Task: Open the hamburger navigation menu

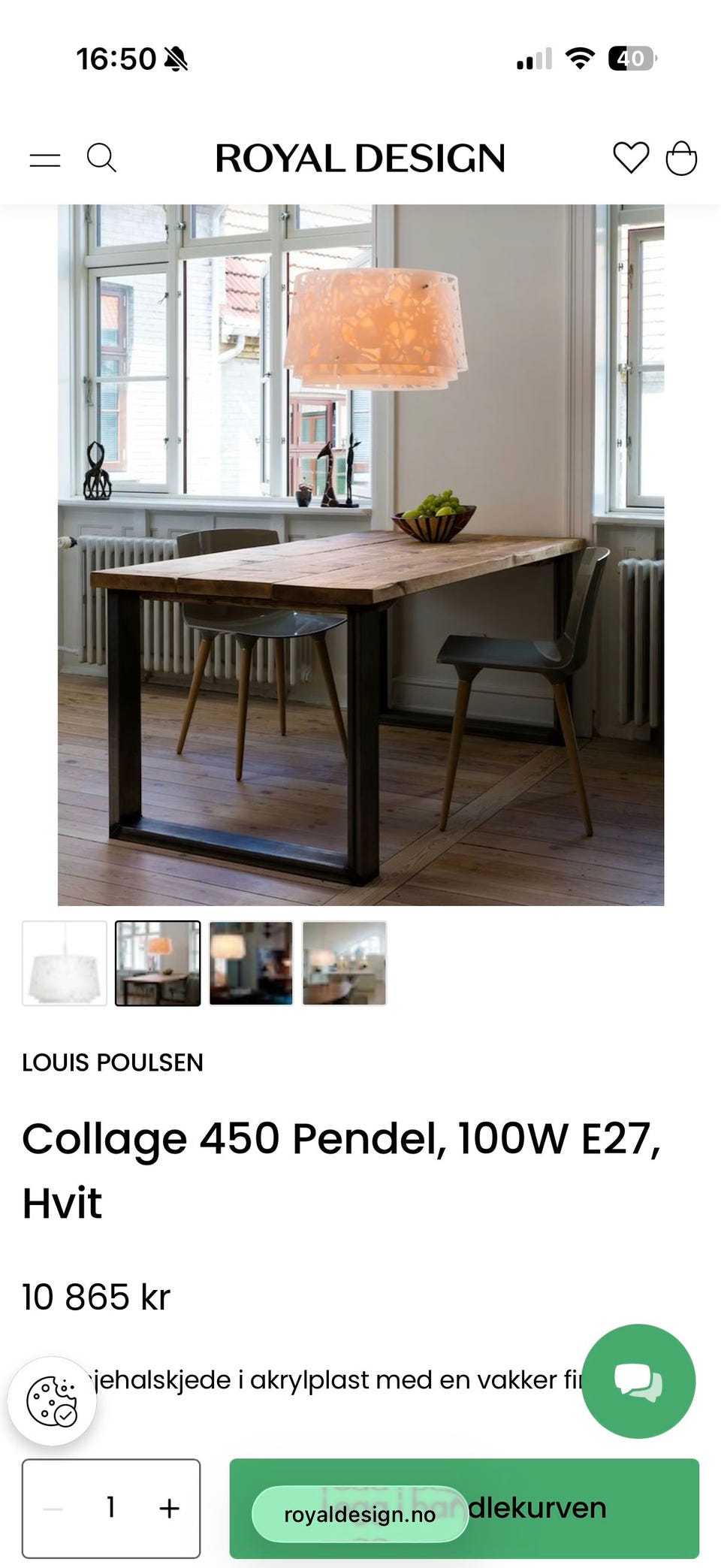Action: pyautogui.click(x=46, y=158)
